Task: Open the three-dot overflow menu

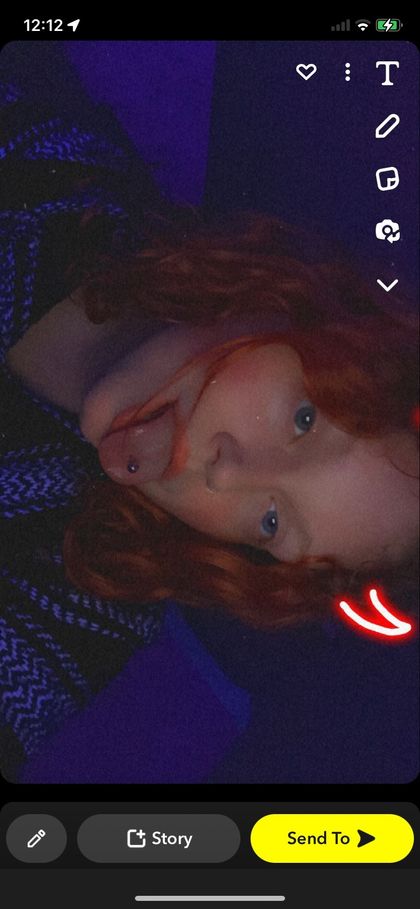Action: point(347,72)
